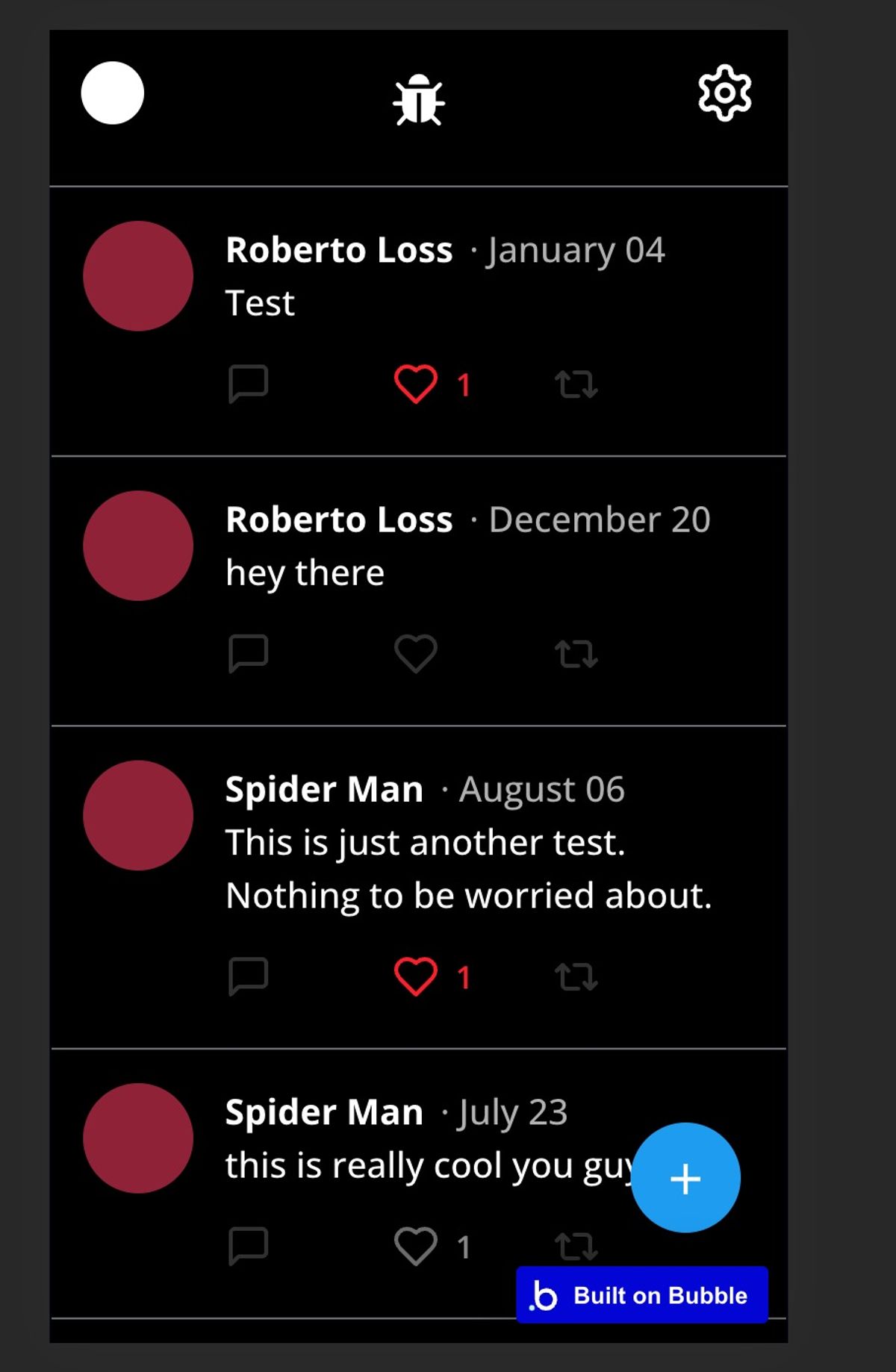
Task: Repost Roberto Loss's January 04 post
Action: pyautogui.click(x=576, y=384)
